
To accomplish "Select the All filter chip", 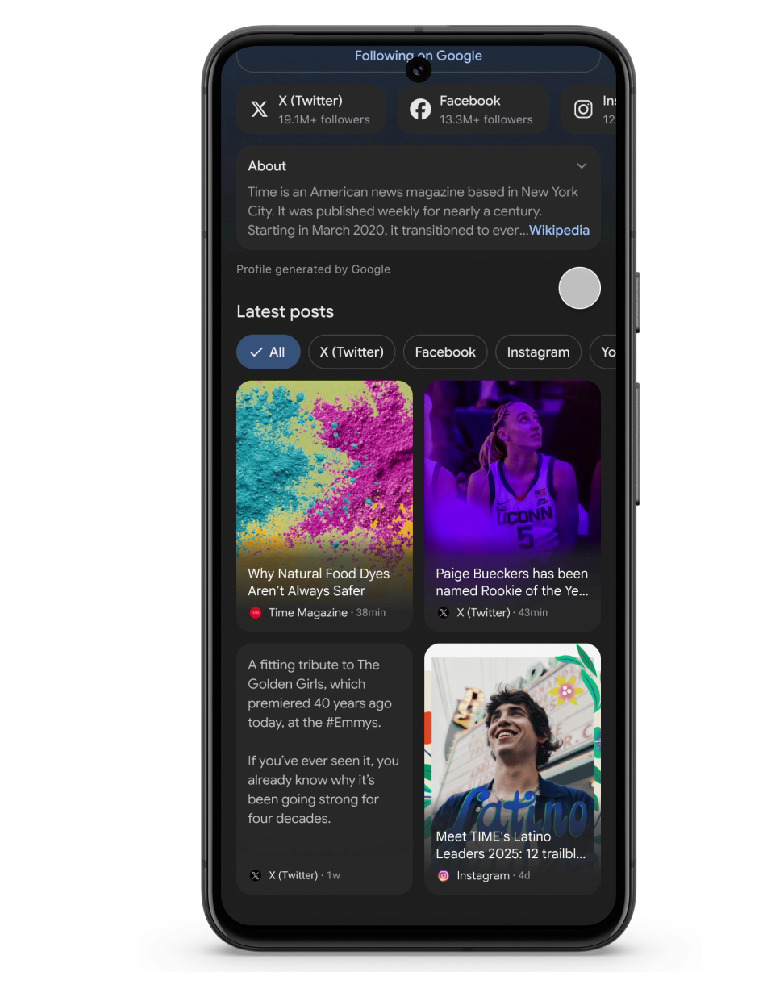I will 268,352.
